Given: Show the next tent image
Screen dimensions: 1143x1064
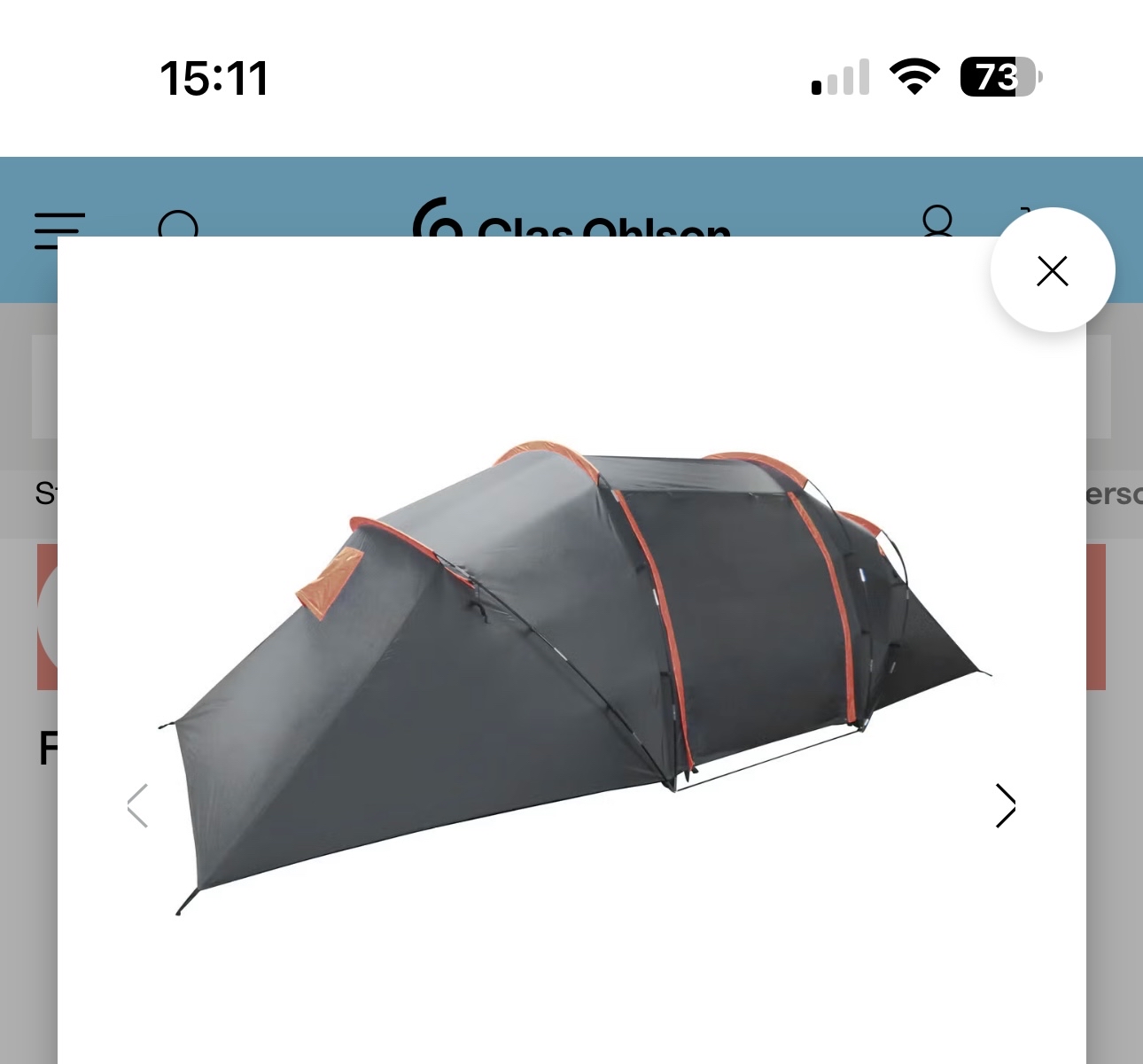Looking at the screenshot, I should click(x=1005, y=805).
